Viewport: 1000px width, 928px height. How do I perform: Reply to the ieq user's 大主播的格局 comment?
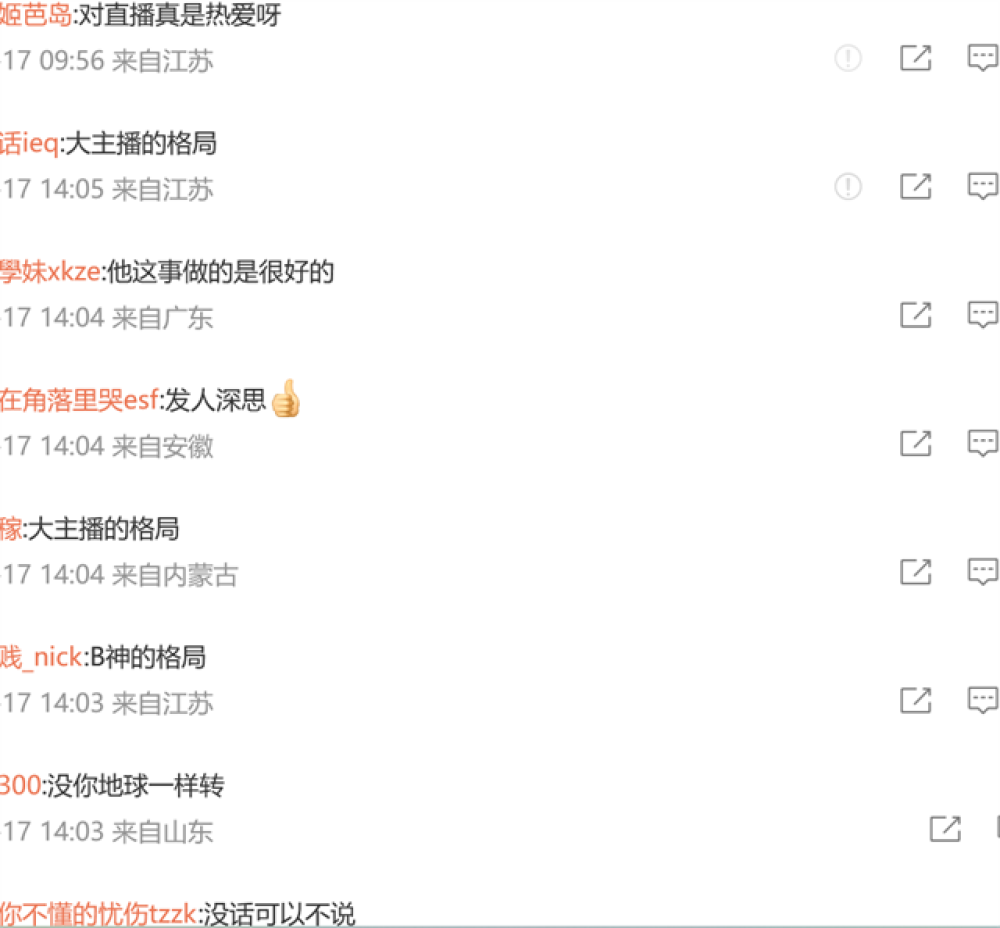982,186
